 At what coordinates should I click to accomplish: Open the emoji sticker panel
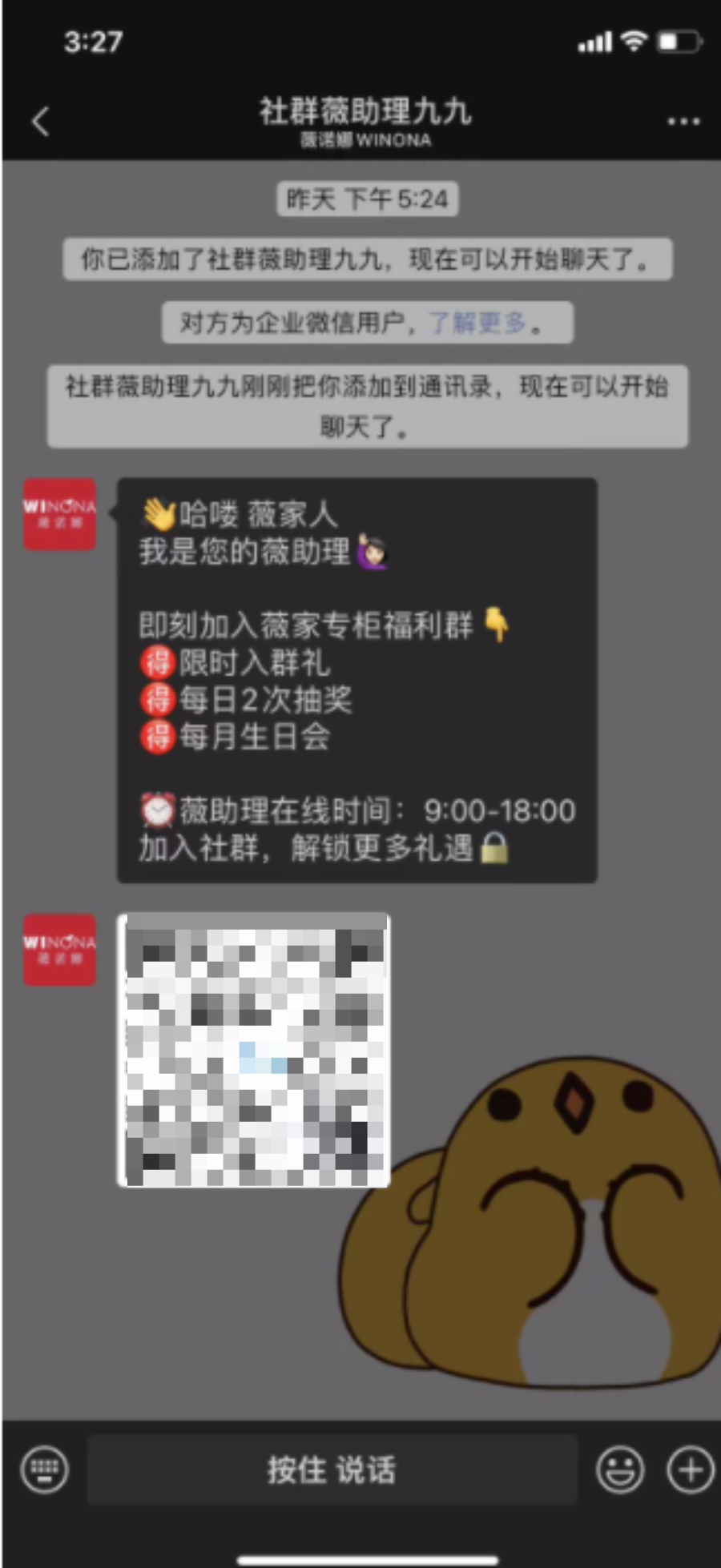click(x=620, y=1469)
